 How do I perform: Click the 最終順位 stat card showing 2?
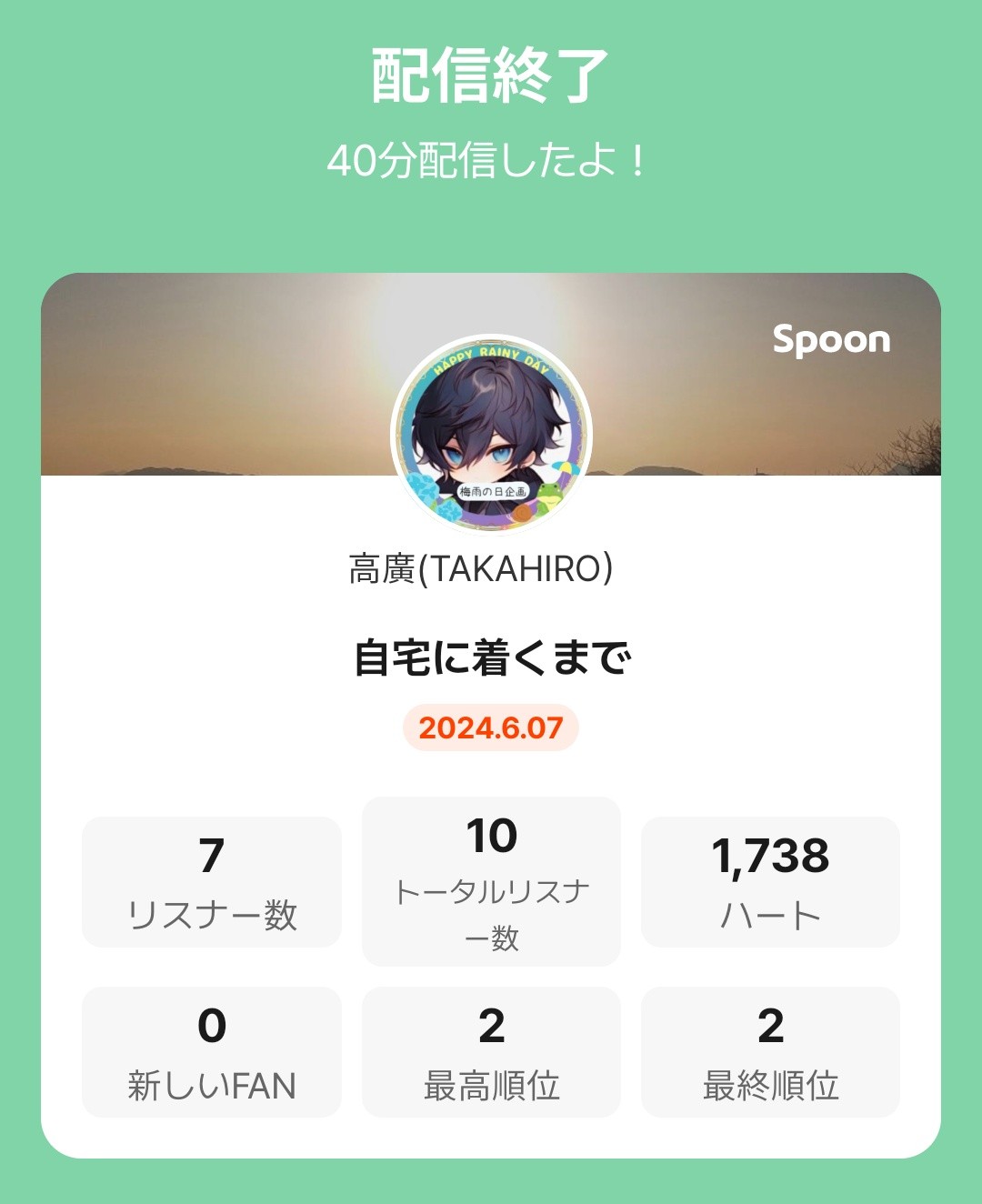[770, 1052]
